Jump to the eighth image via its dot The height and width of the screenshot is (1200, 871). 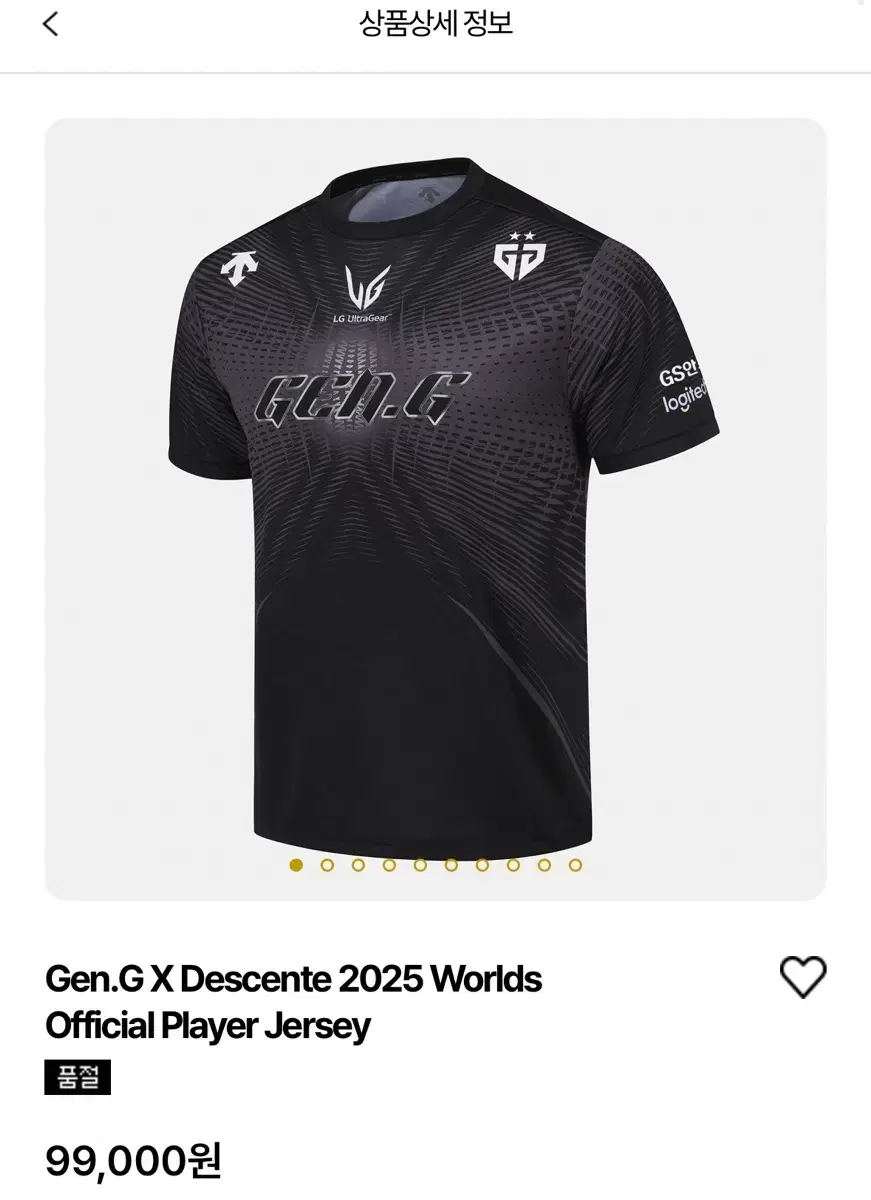pyautogui.click(x=511, y=864)
